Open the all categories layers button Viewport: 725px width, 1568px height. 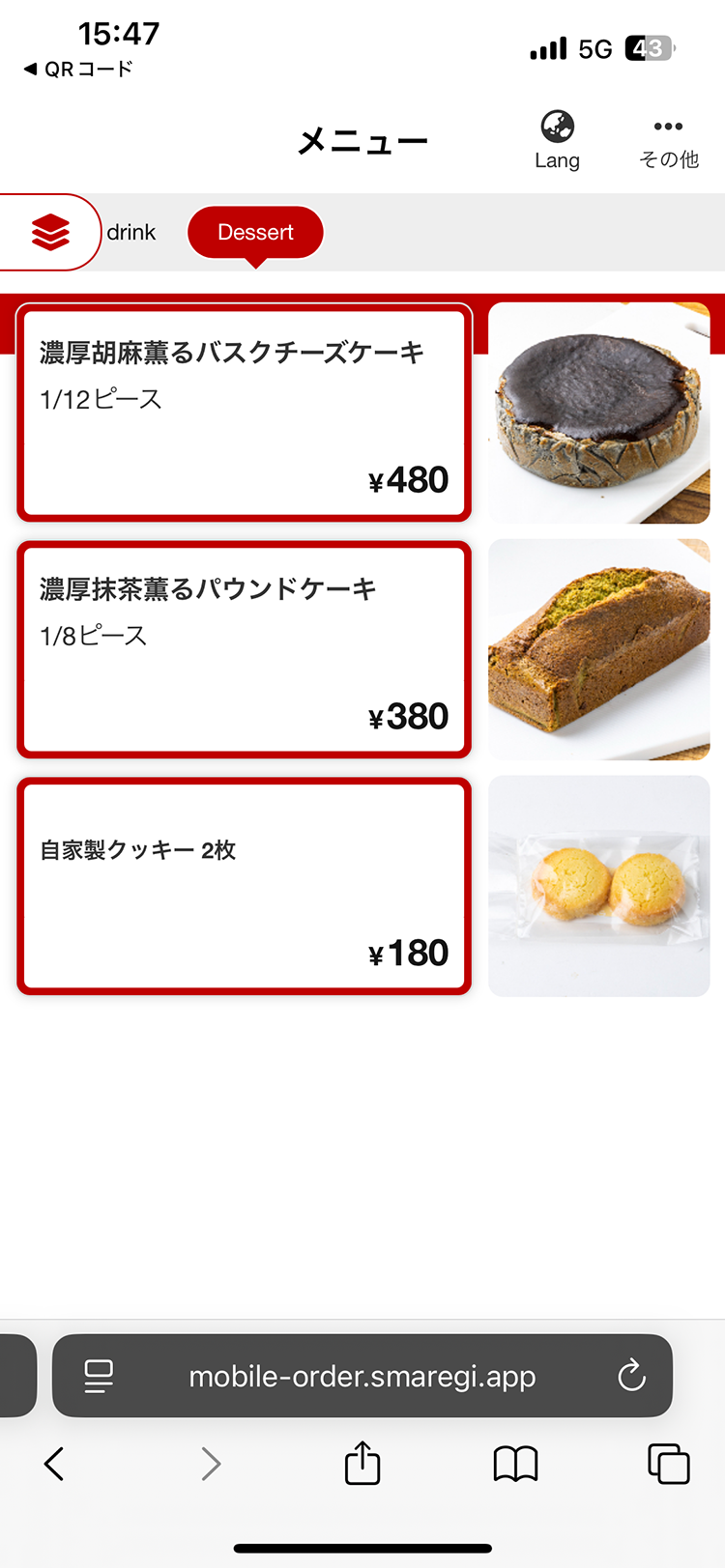click(50, 232)
